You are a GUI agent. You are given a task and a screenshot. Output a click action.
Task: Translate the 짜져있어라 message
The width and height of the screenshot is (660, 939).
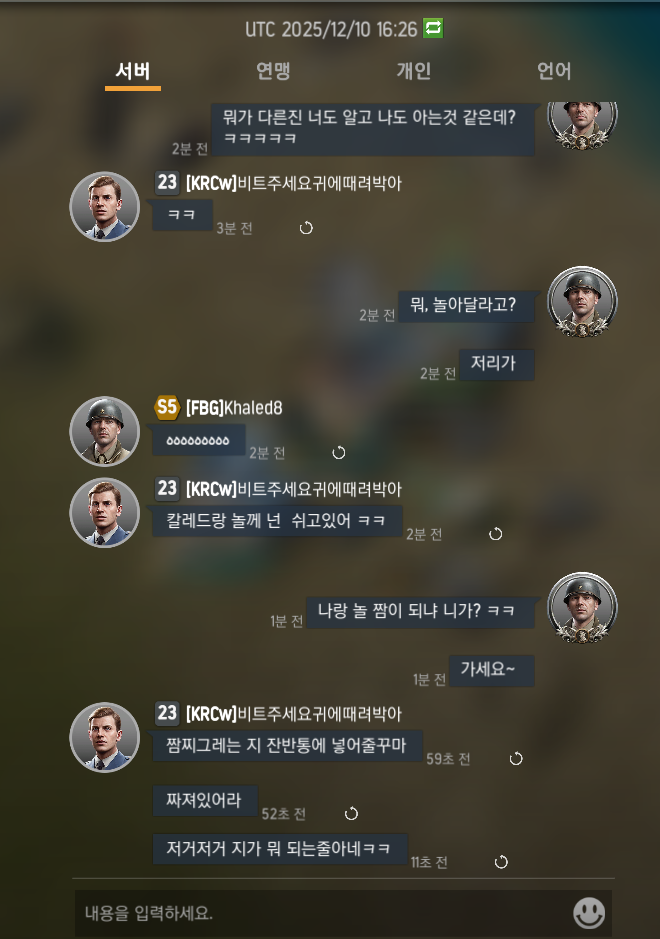(x=351, y=814)
